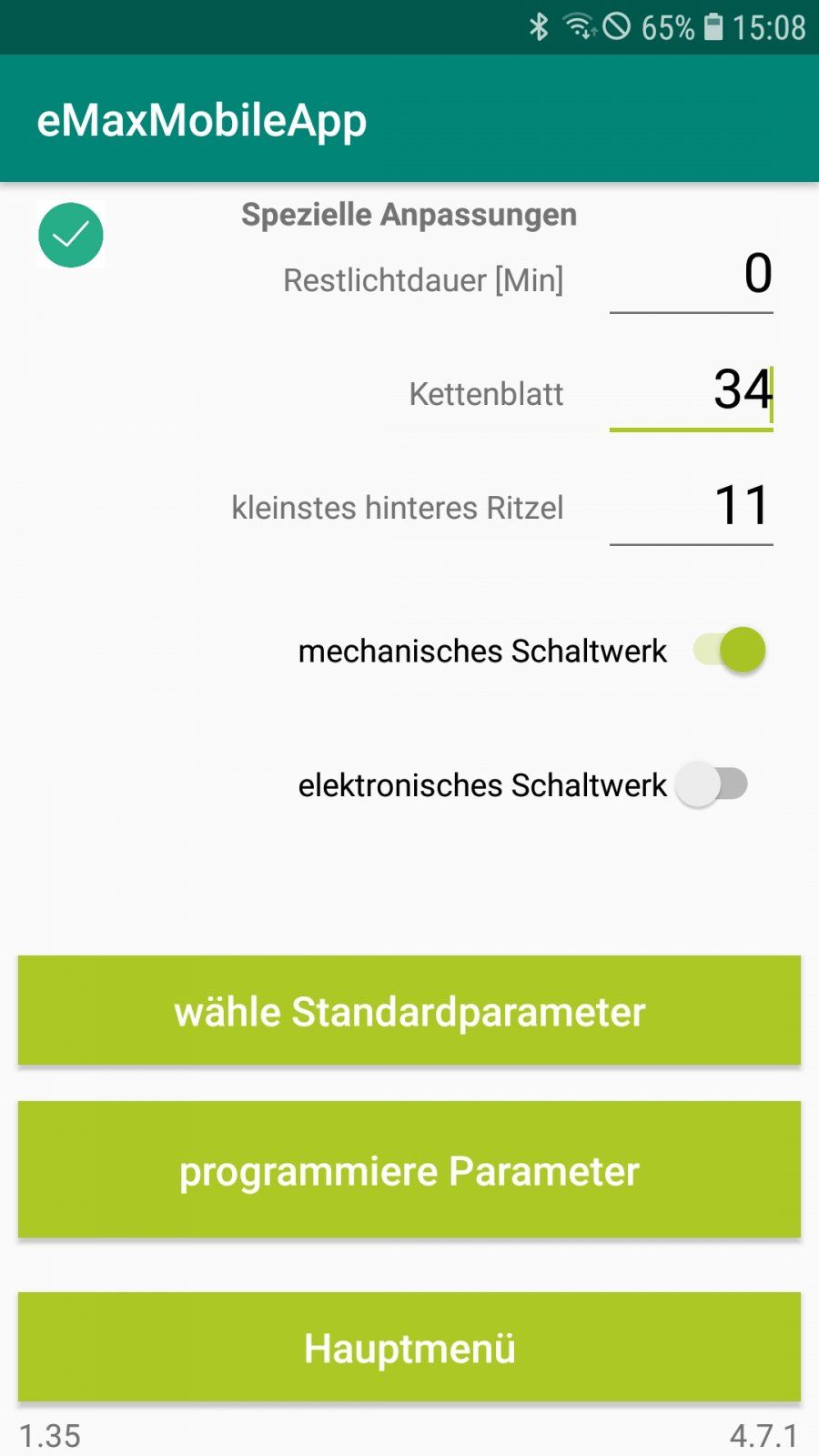
Task: Enable the elektronisches Schaltwerk switch
Action: pos(713,784)
